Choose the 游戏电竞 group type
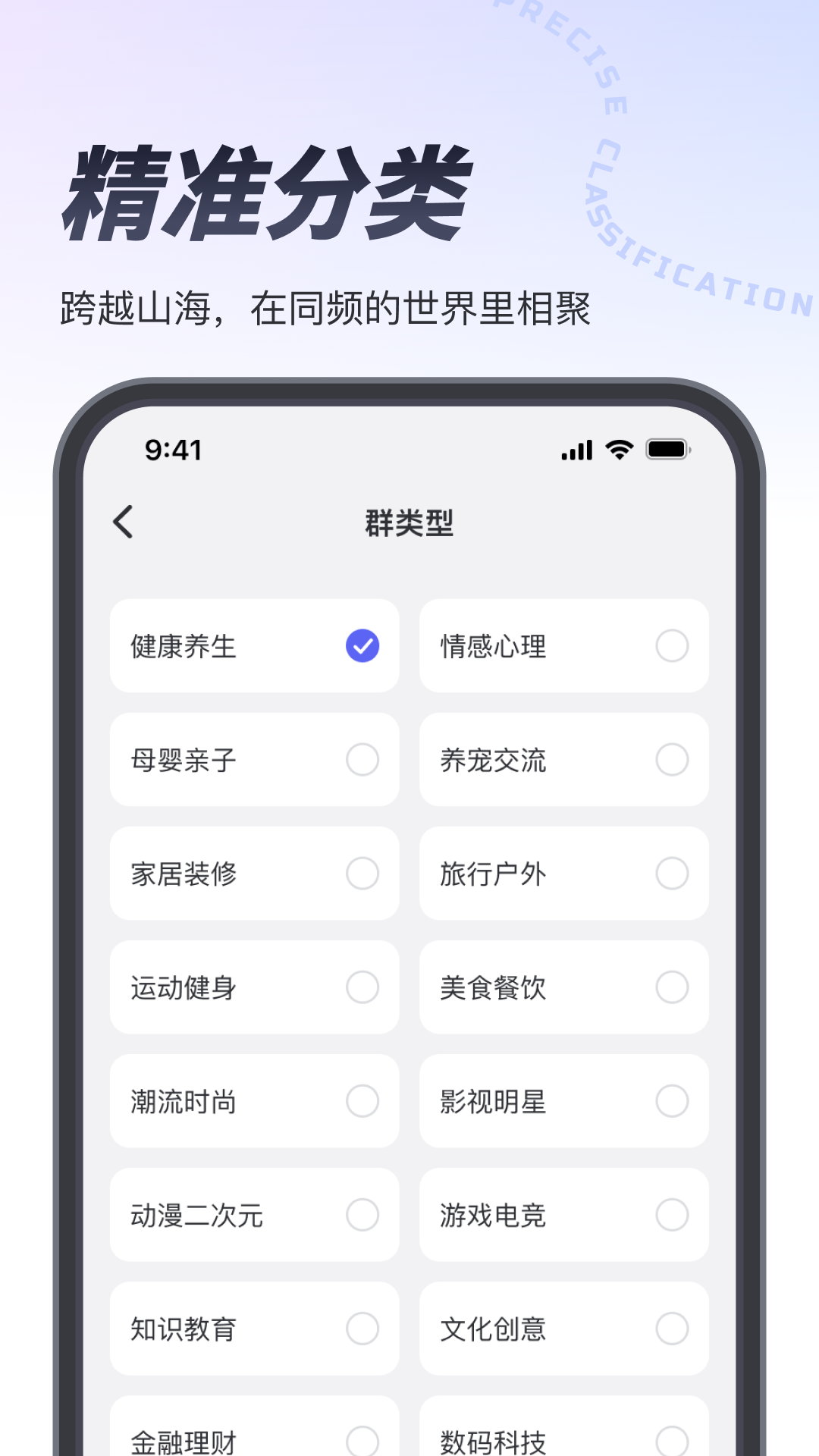Screen dimensions: 819x1456 [564, 1216]
